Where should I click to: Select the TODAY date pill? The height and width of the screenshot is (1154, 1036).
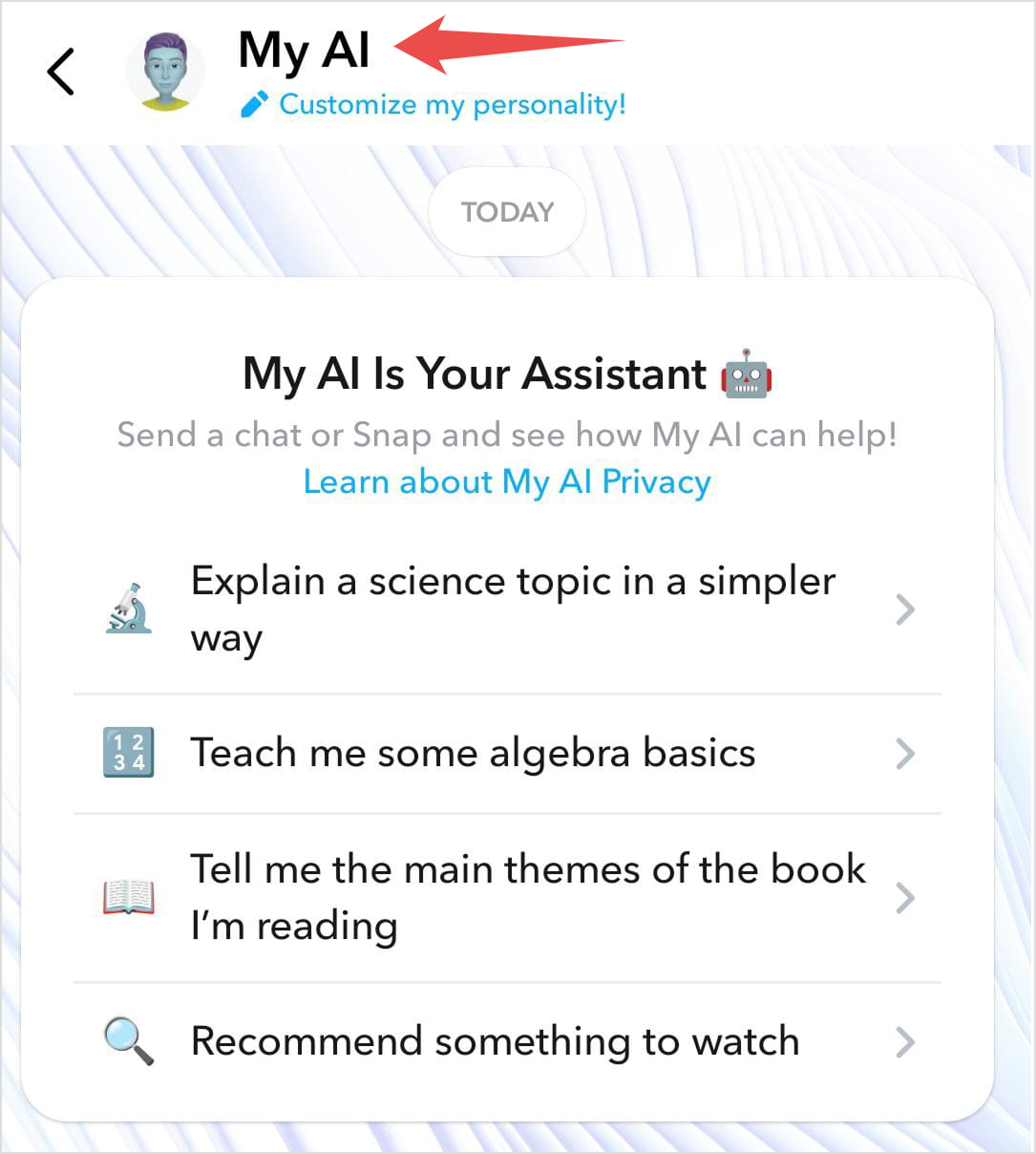tap(506, 211)
